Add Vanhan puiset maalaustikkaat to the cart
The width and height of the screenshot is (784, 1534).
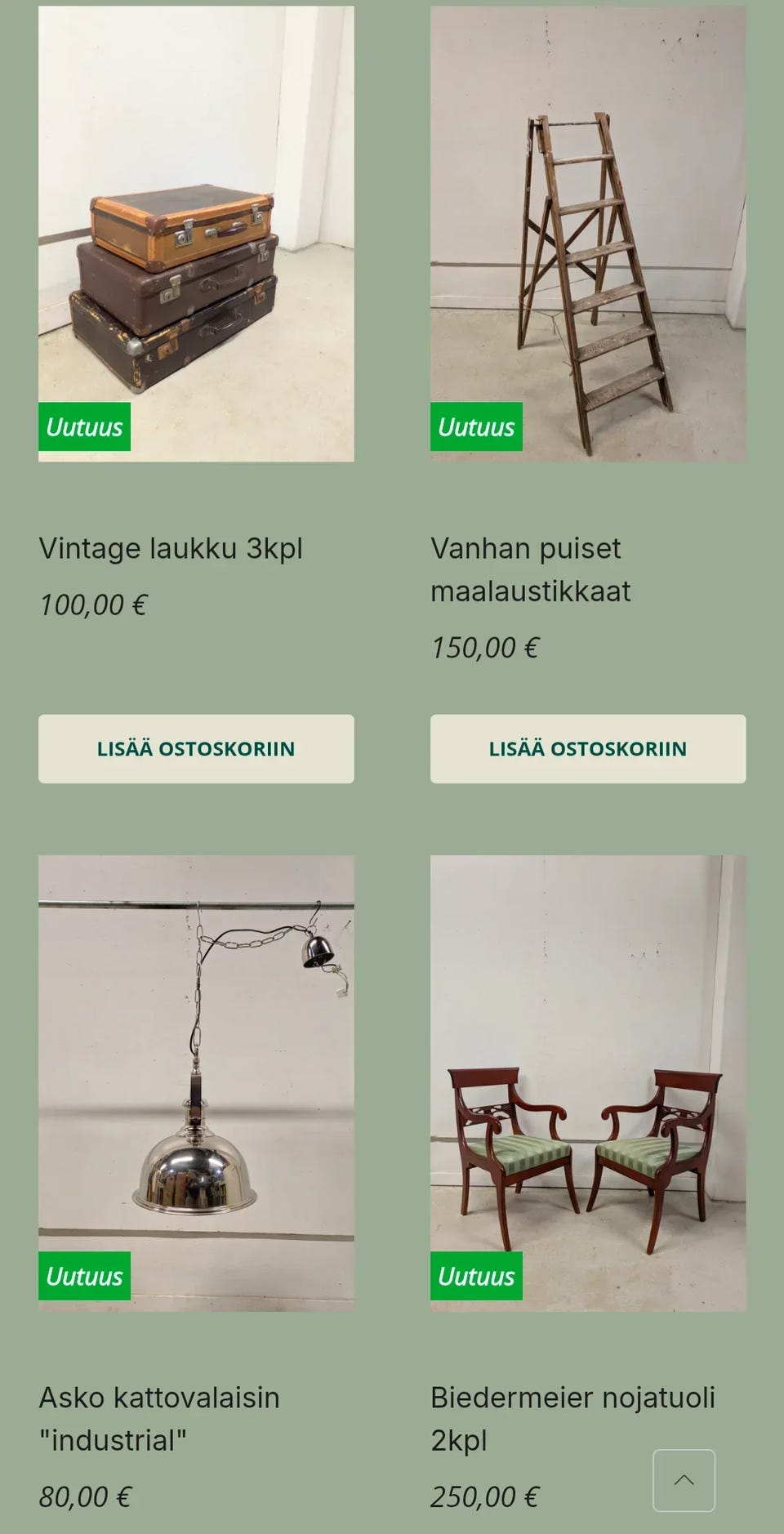(x=586, y=748)
